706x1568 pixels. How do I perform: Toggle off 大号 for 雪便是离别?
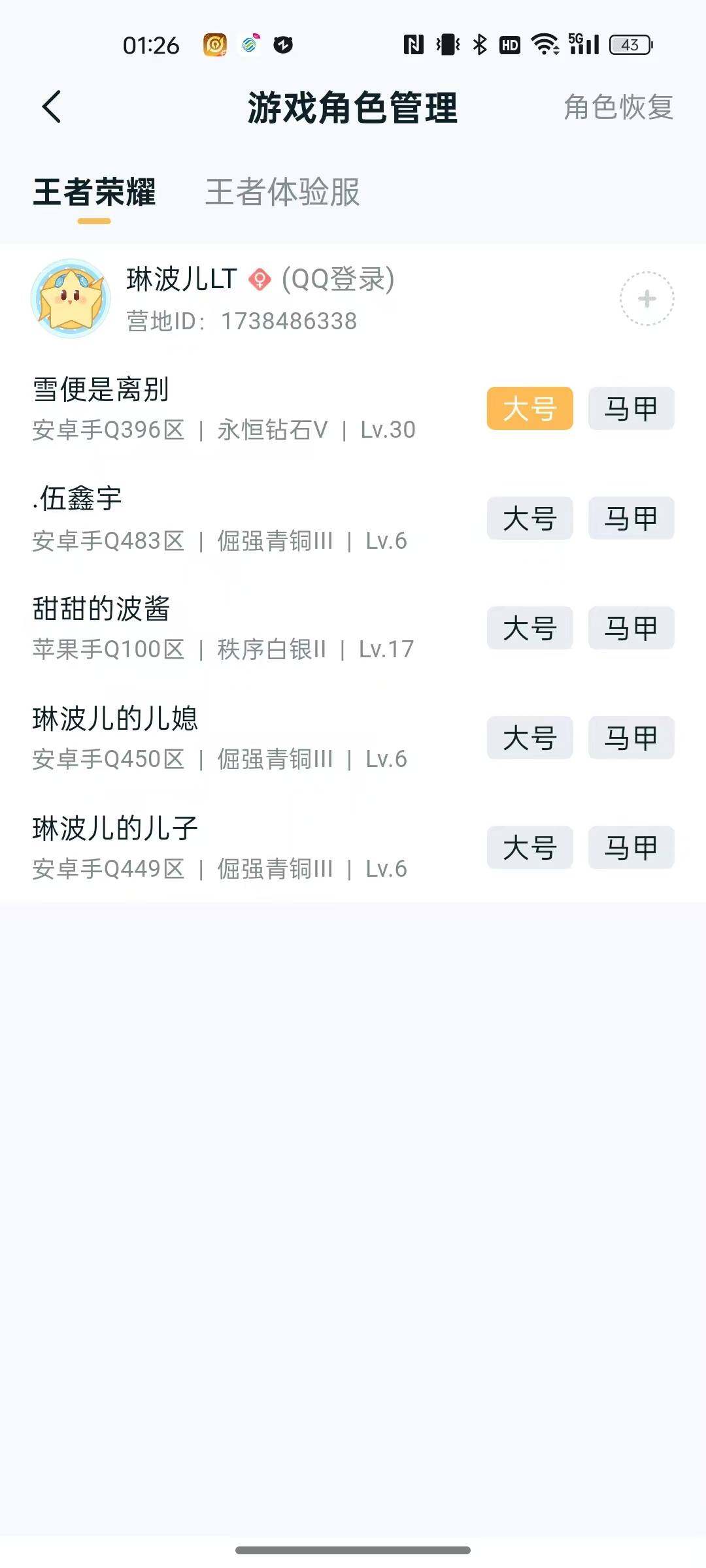pyautogui.click(x=529, y=408)
